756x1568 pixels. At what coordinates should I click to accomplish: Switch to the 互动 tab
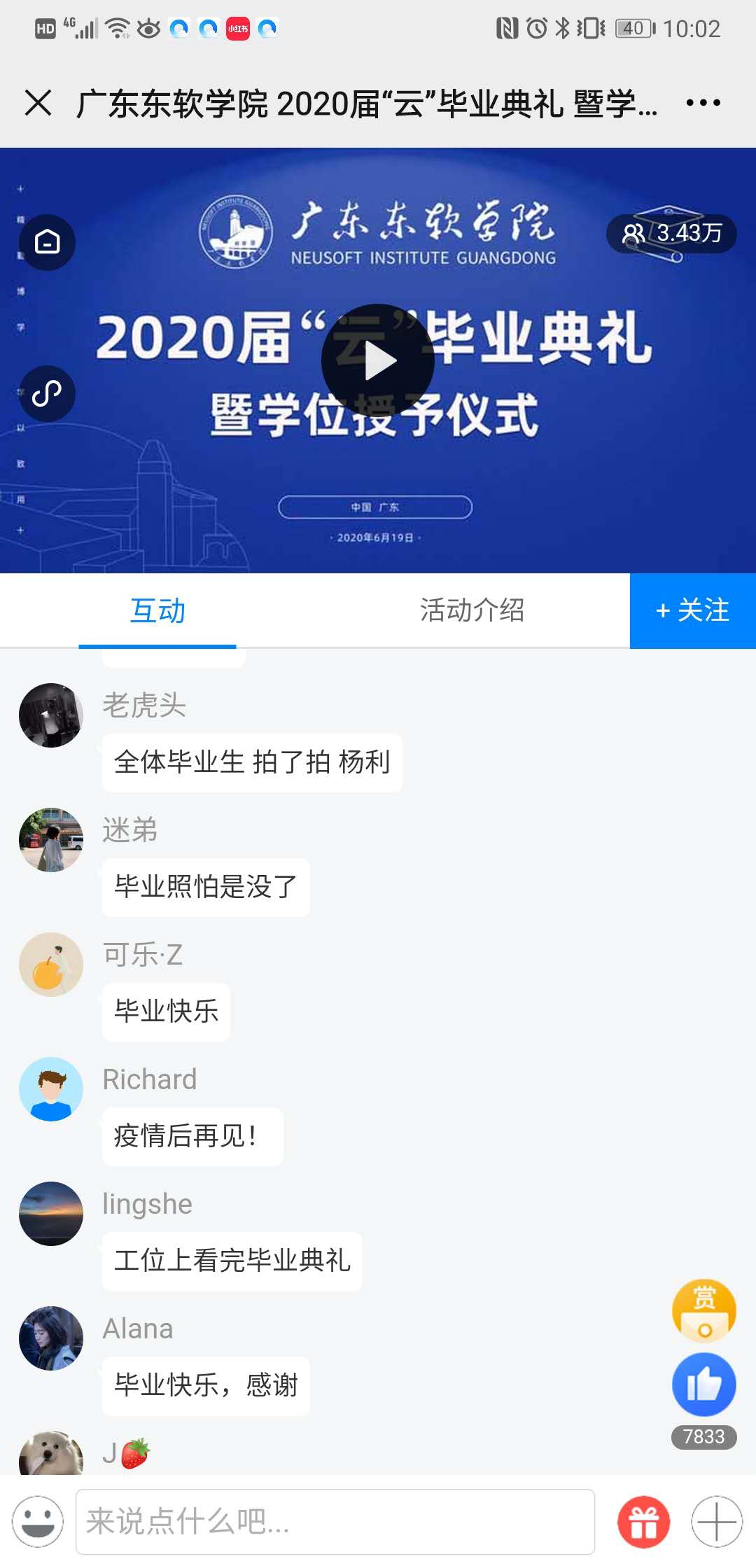pyautogui.click(x=157, y=610)
